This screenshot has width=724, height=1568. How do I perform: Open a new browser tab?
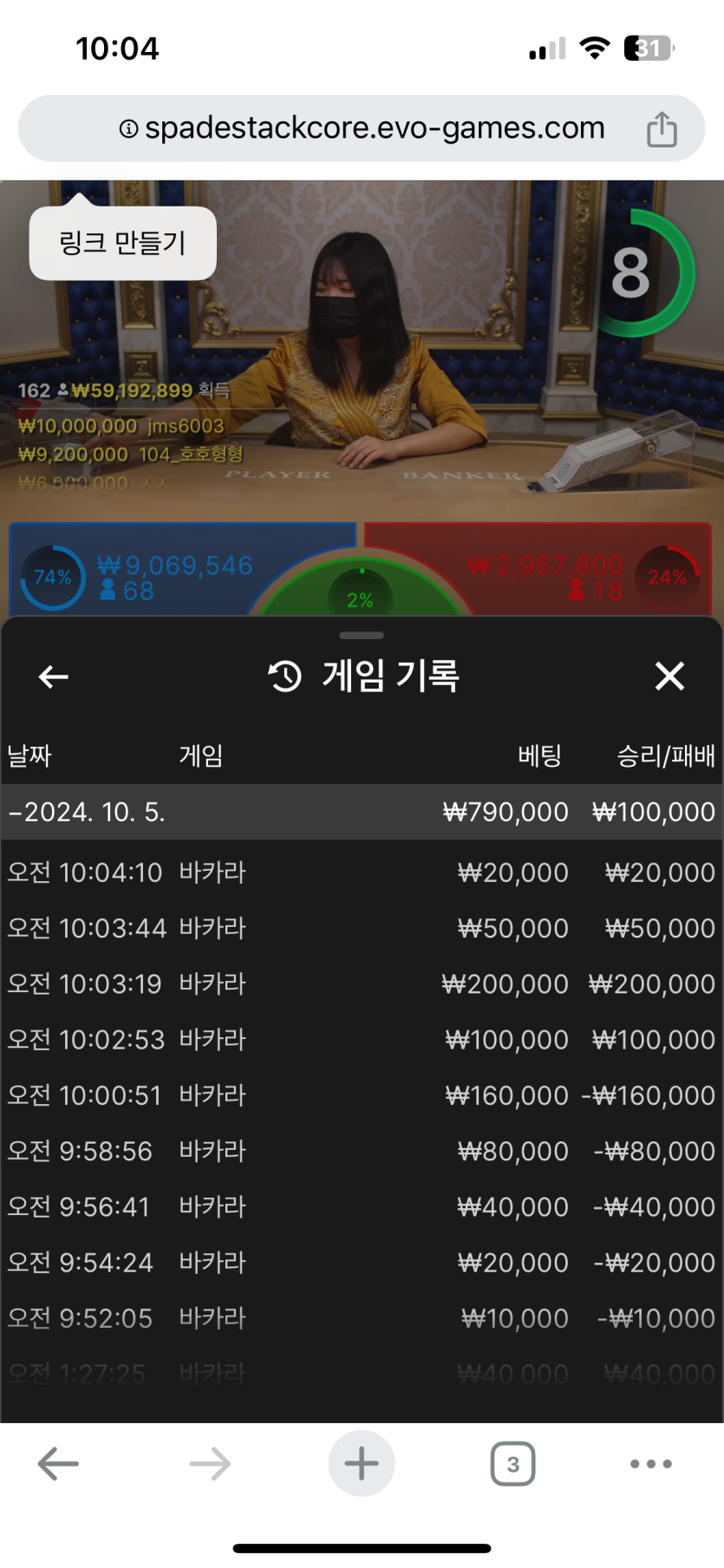(362, 1464)
